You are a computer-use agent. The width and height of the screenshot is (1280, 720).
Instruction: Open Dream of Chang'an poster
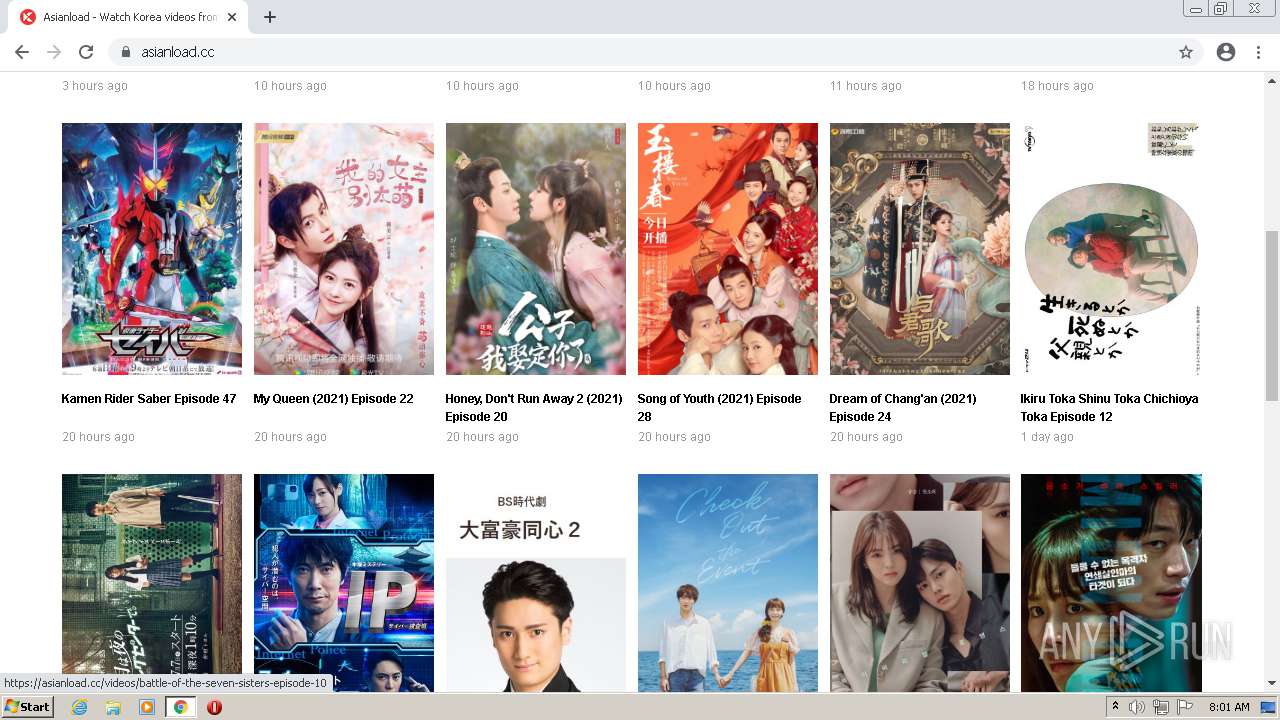(920, 249)
